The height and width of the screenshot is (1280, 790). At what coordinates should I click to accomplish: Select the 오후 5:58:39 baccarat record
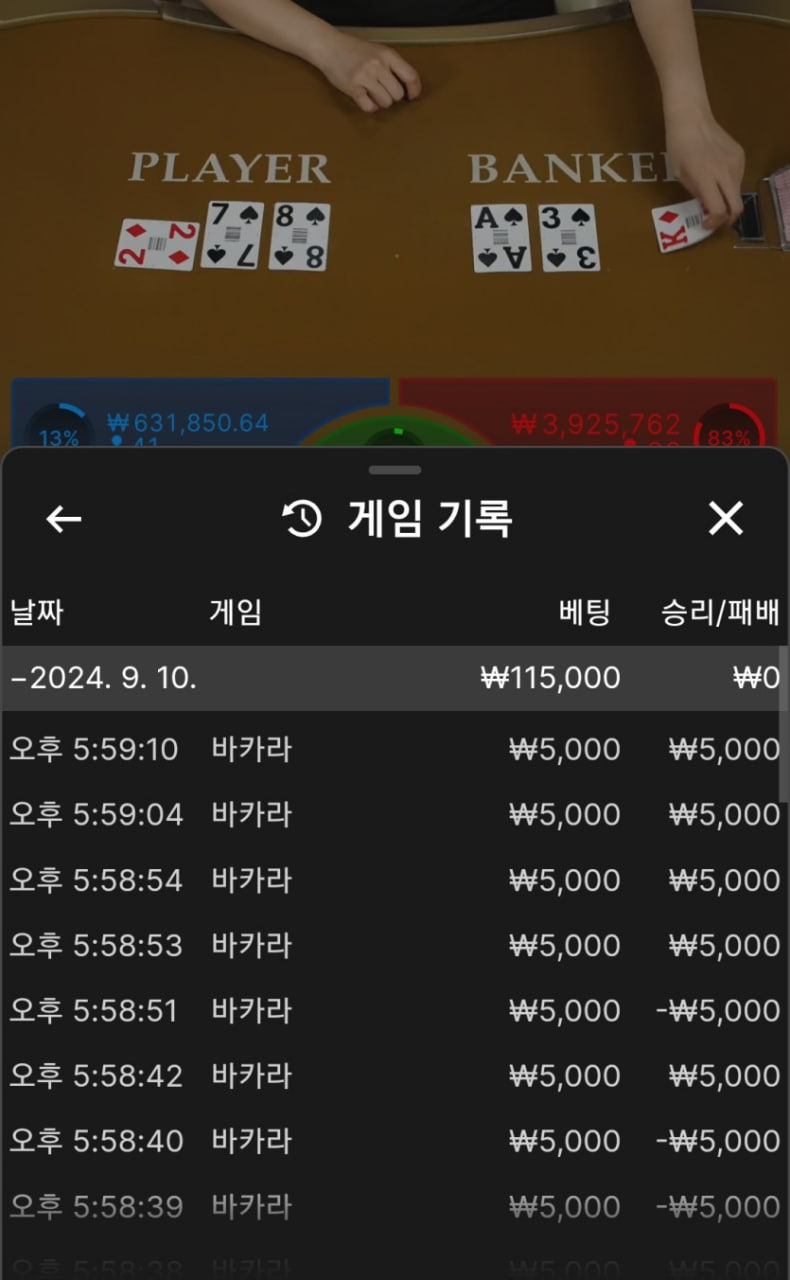394,1207
